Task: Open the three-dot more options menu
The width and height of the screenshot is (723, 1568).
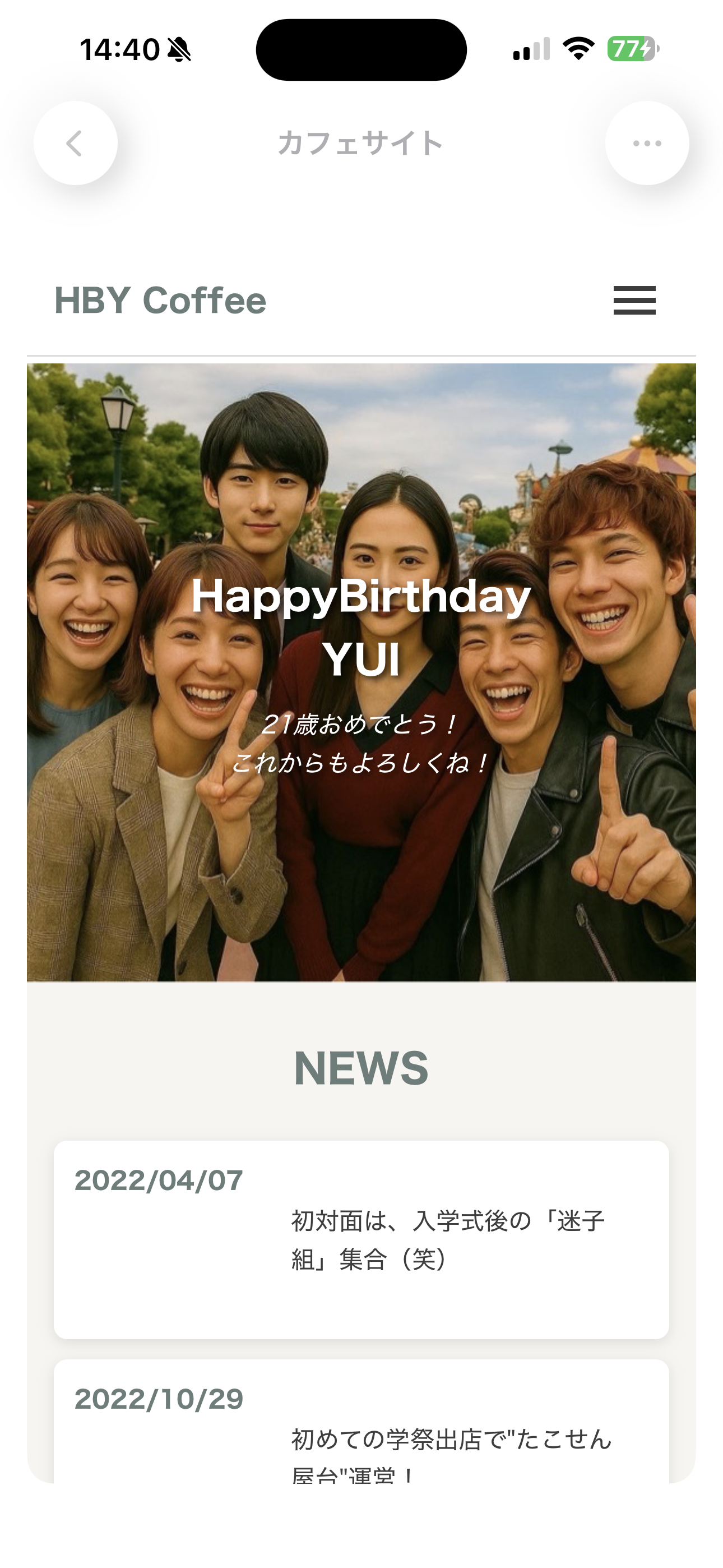Action: pyautogui.click(x=647, y=144)
